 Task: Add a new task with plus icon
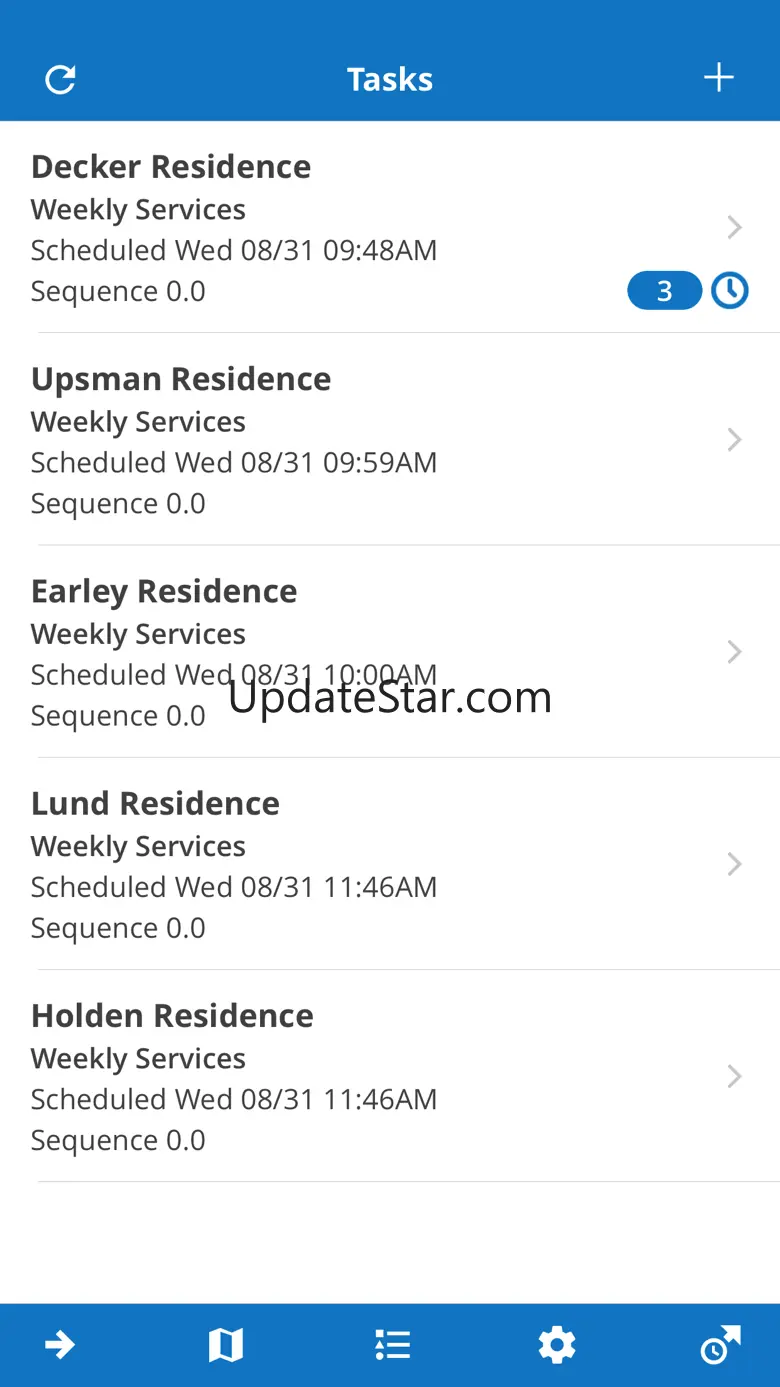point(718,78)
